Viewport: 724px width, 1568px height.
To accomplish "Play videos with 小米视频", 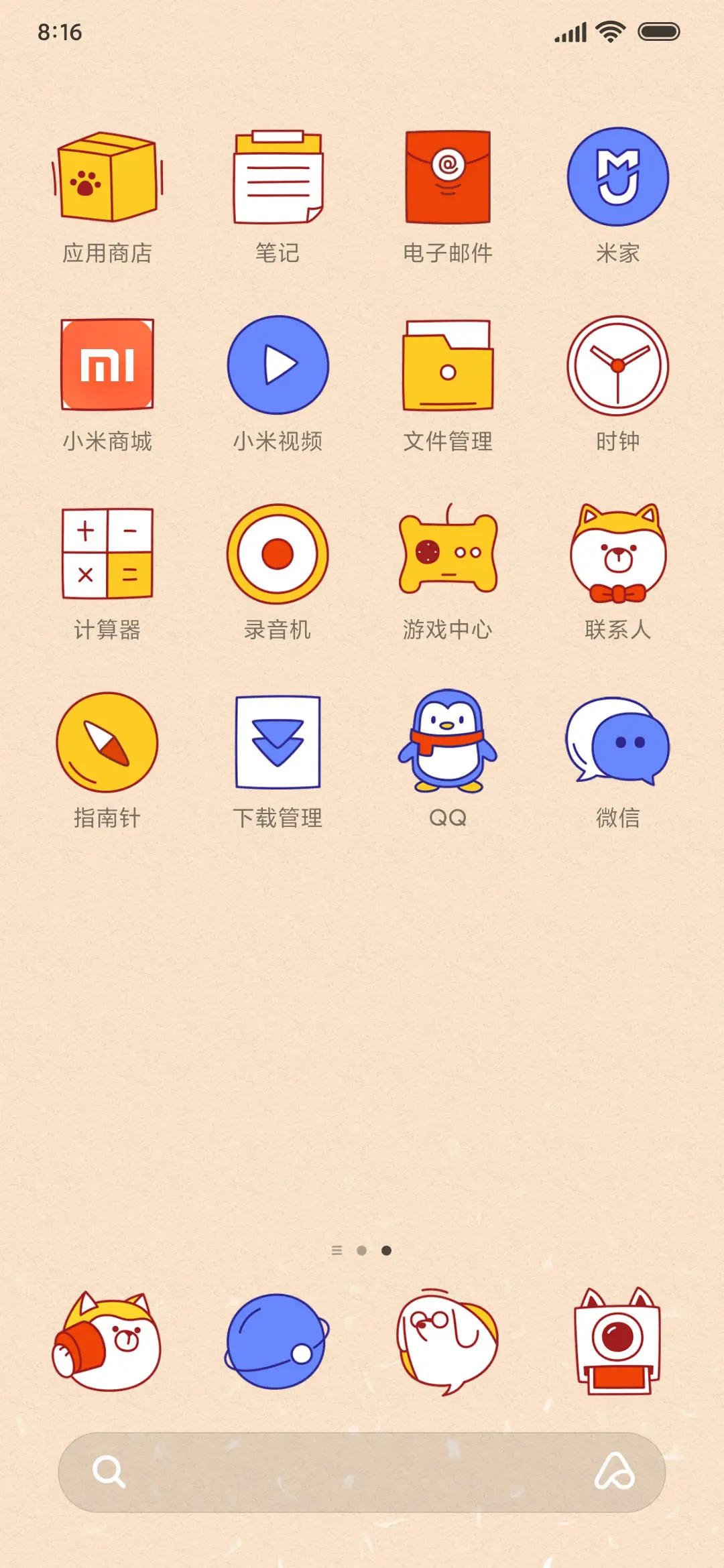I will (278, 365).
